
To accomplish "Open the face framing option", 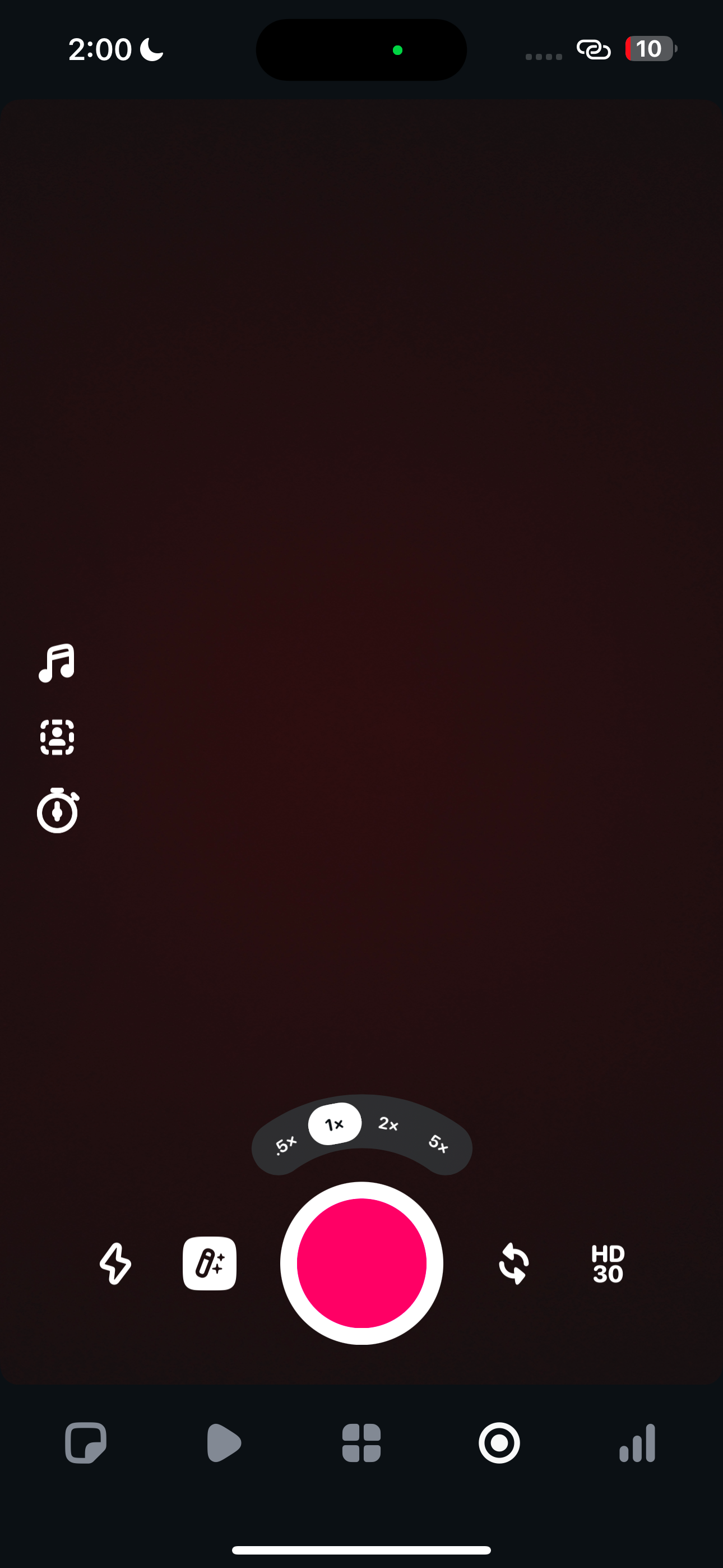I will (57, 737).
